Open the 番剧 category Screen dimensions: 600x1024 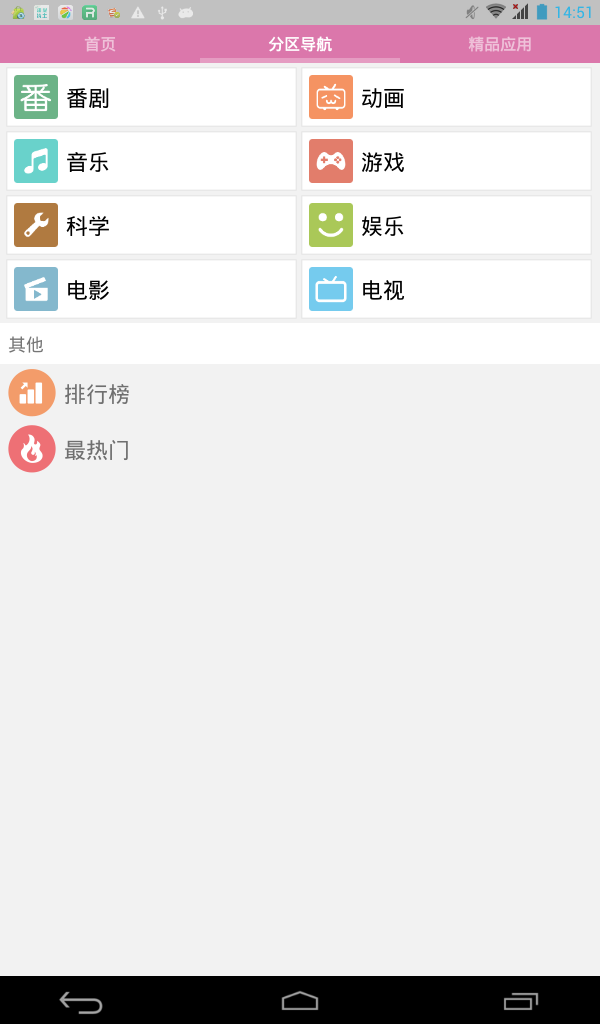pyautogui.click(x=152, y=98)
